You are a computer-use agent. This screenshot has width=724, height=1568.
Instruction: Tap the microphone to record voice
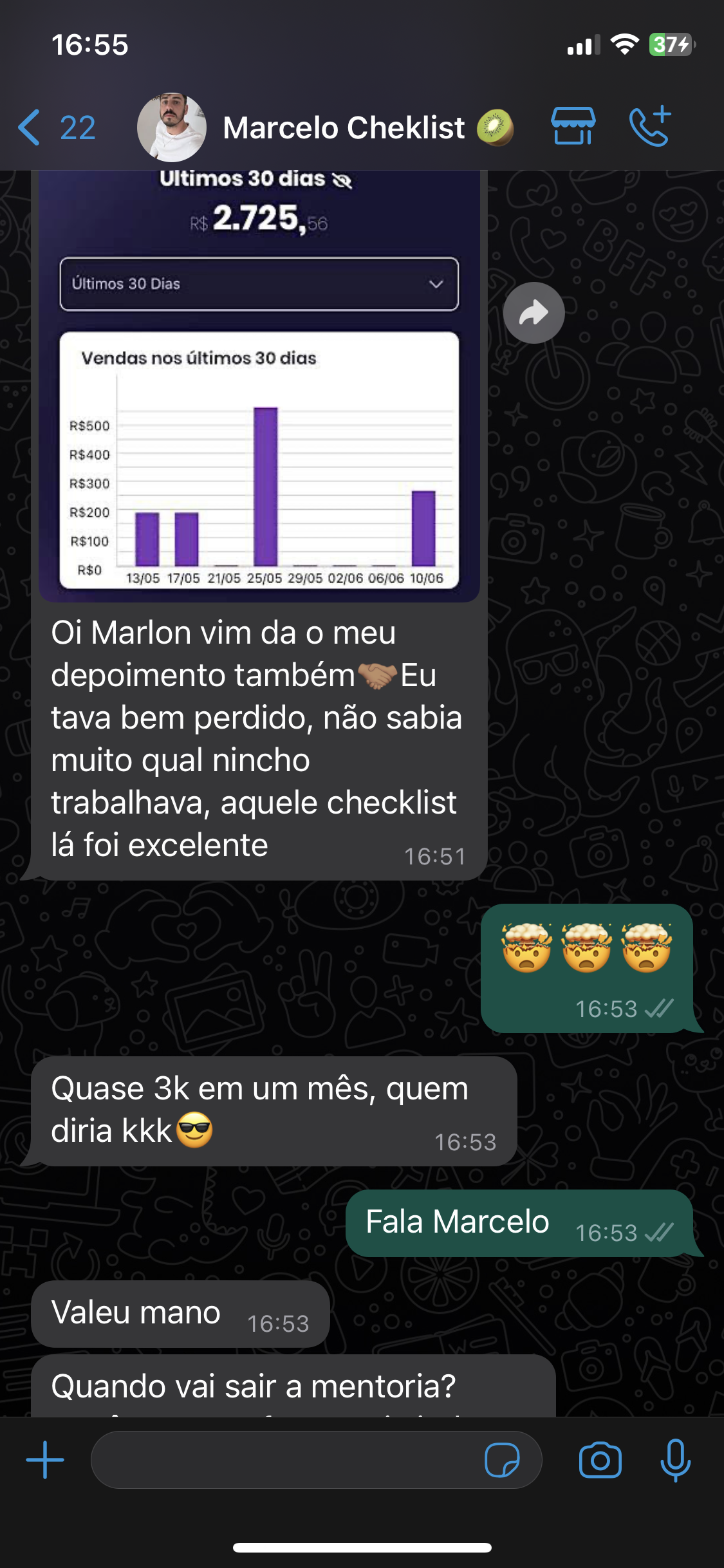click(675, 1459)
